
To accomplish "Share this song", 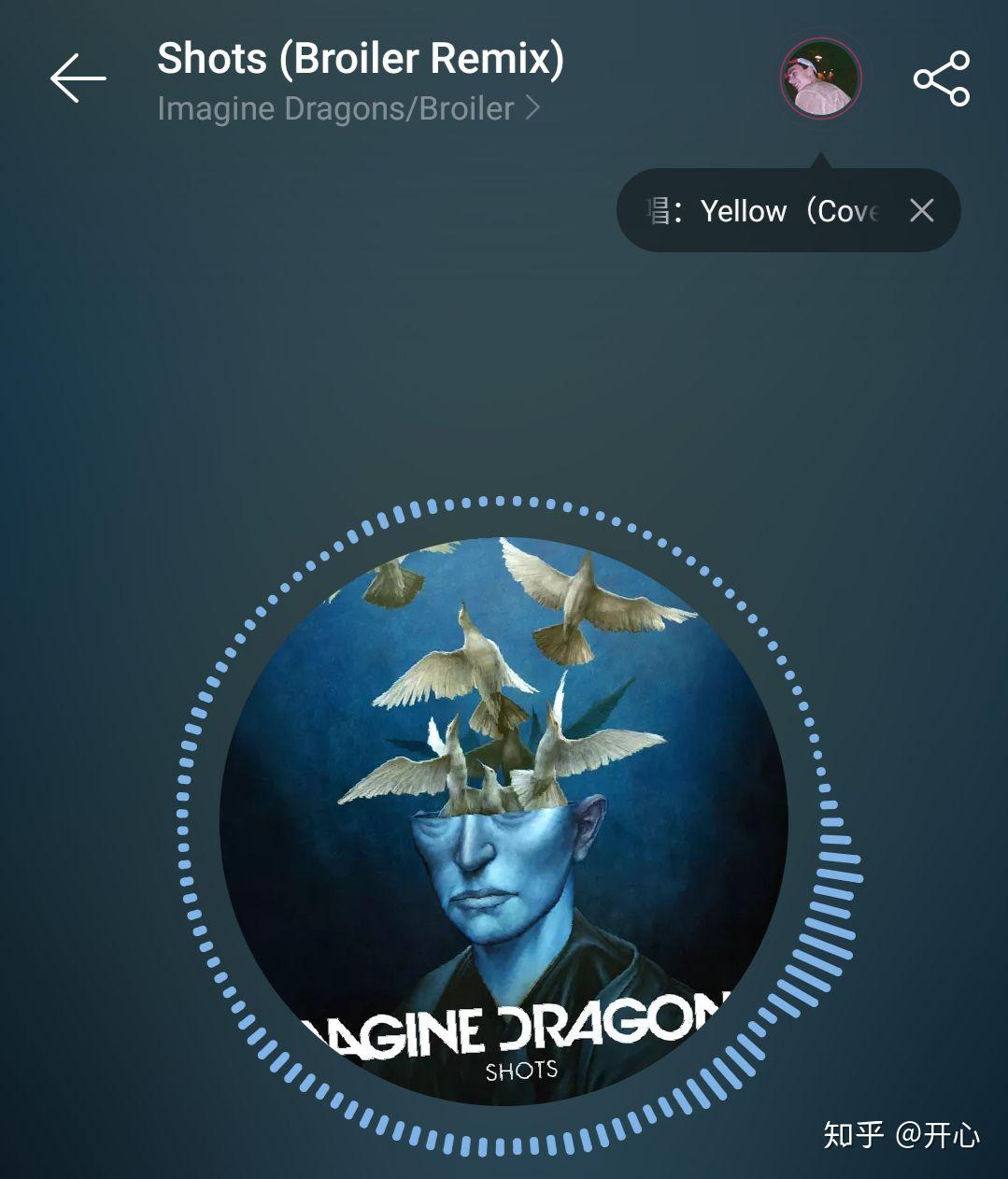I will point(942,78).
